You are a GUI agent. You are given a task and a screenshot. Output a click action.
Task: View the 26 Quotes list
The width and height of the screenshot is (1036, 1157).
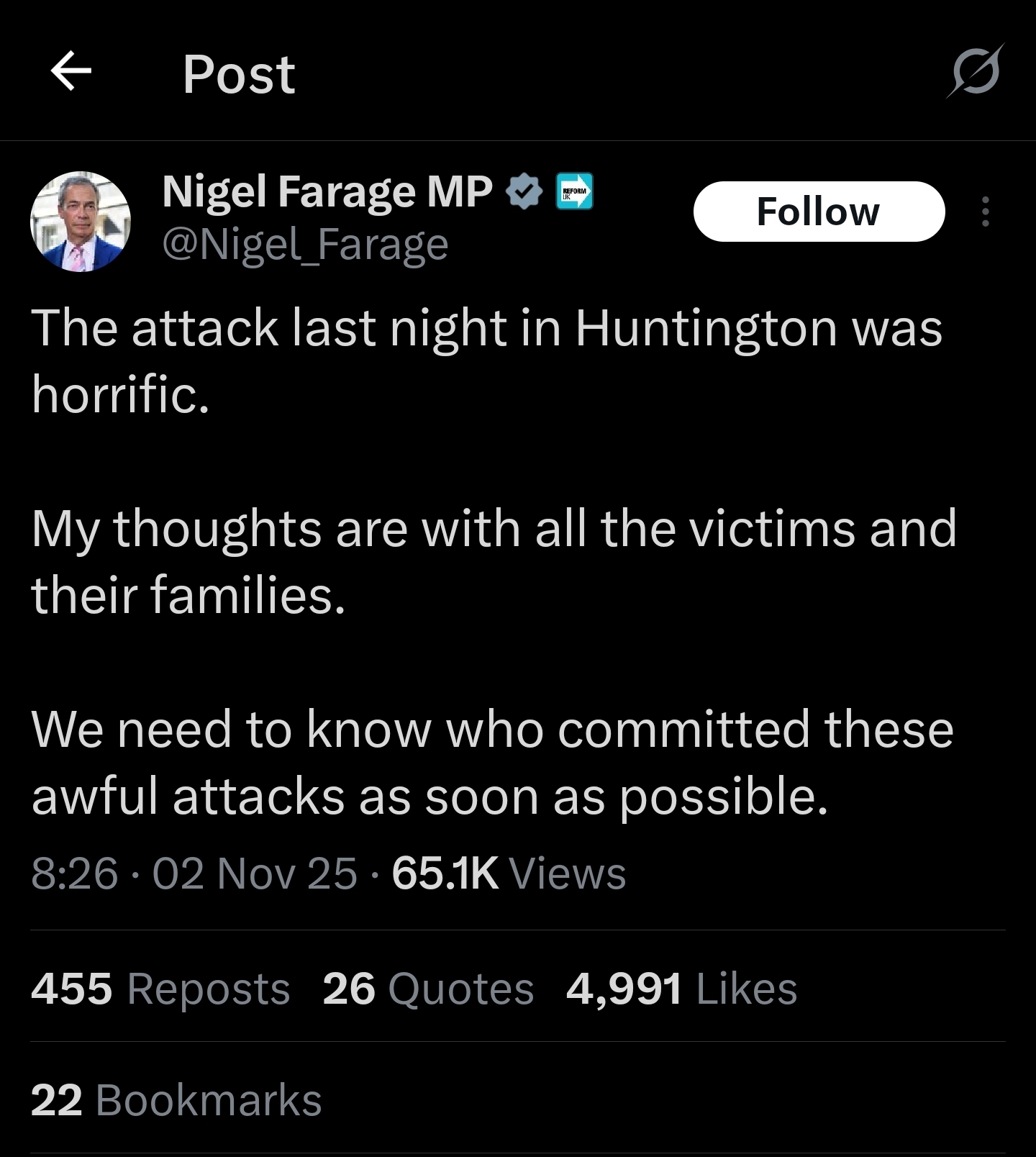pyautogui.click(x=428, y=988)
